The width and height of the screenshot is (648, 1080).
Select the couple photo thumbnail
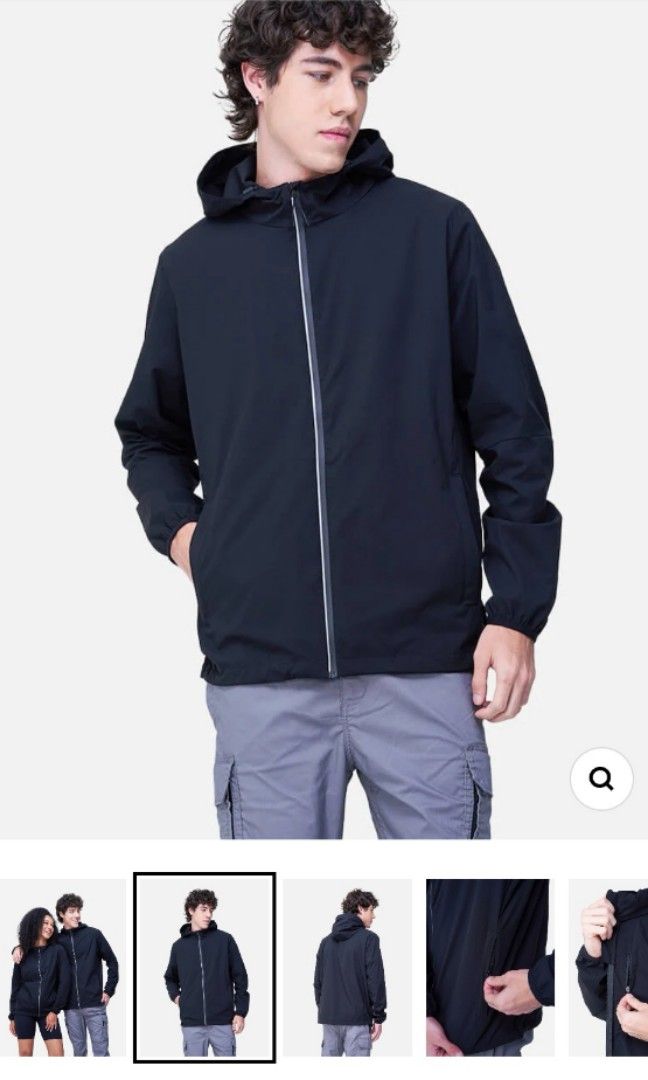[60, 967]
